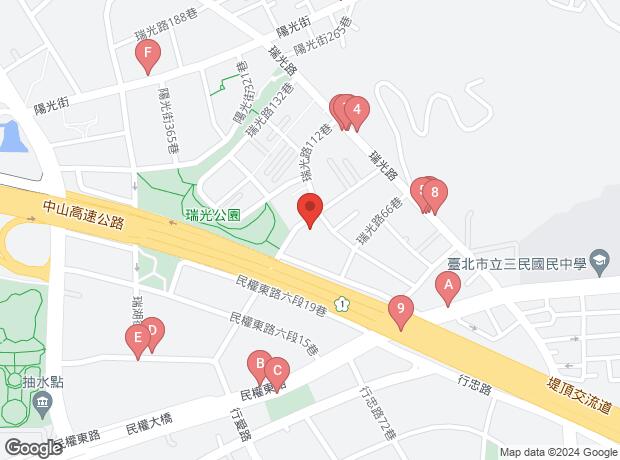Select the map marker labeled E
This screenshot has width=620, height=460.
[x=139, y=339]
